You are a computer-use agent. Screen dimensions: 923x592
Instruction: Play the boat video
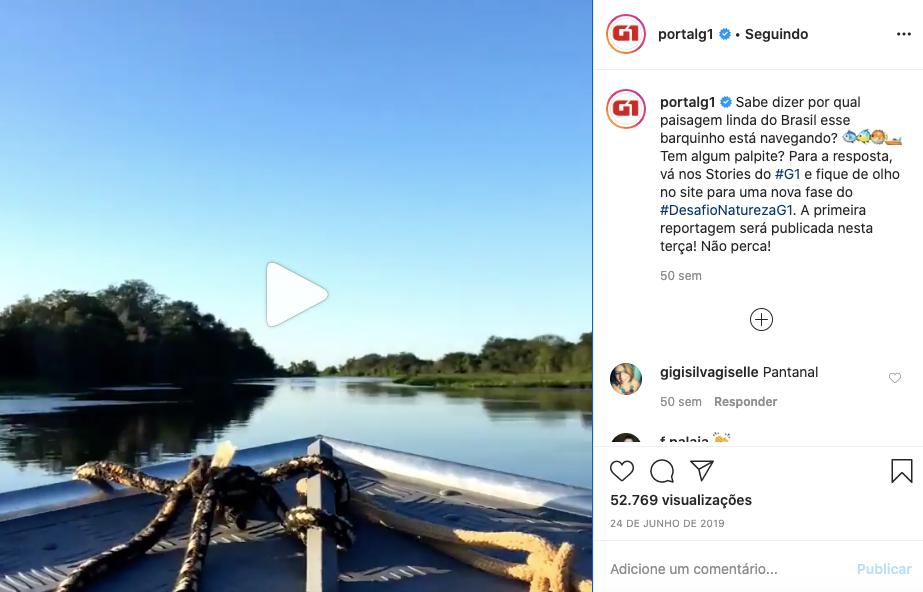pos(296,294)
